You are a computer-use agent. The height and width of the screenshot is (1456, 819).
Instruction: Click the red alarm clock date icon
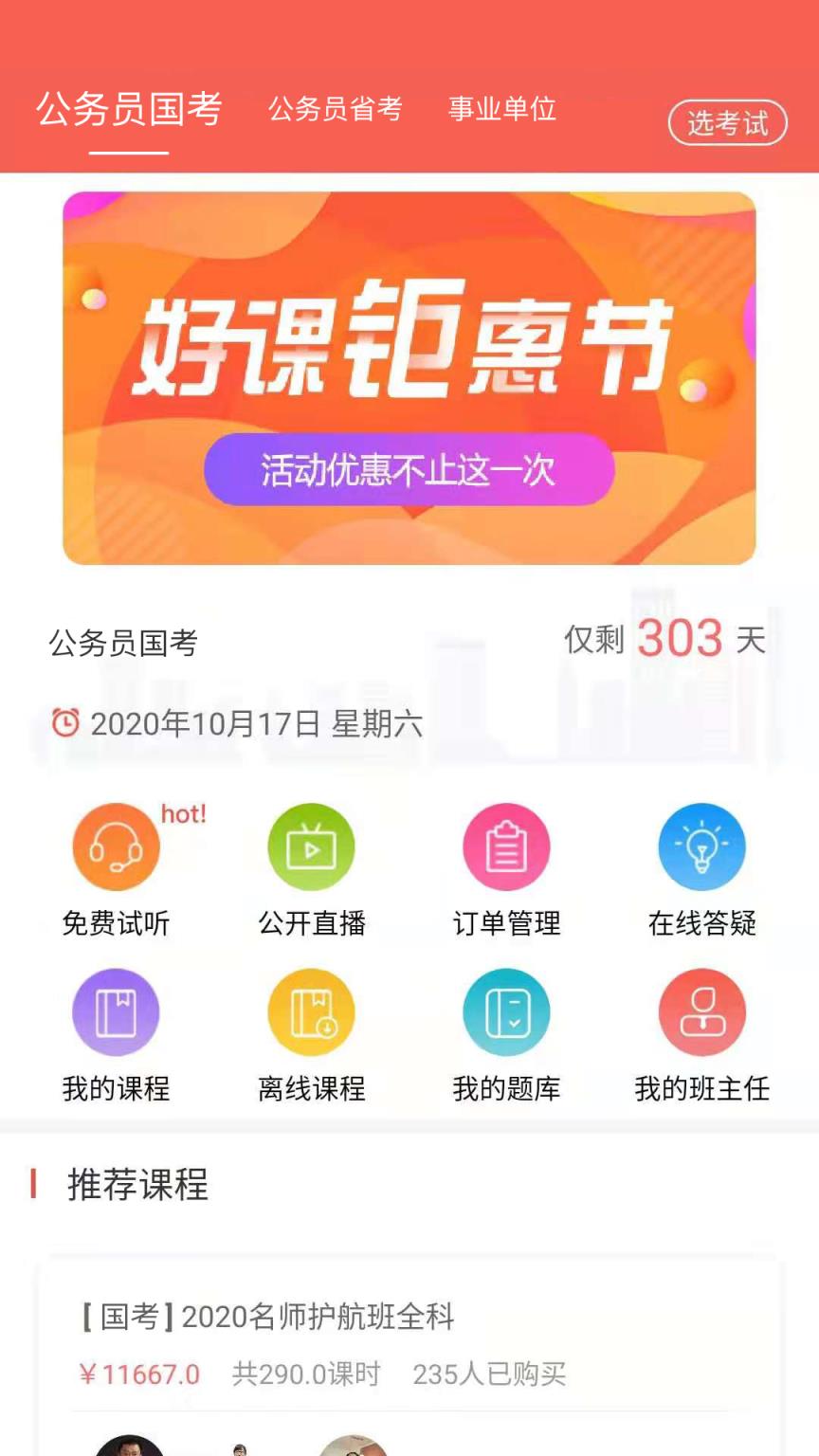(64, 723)
